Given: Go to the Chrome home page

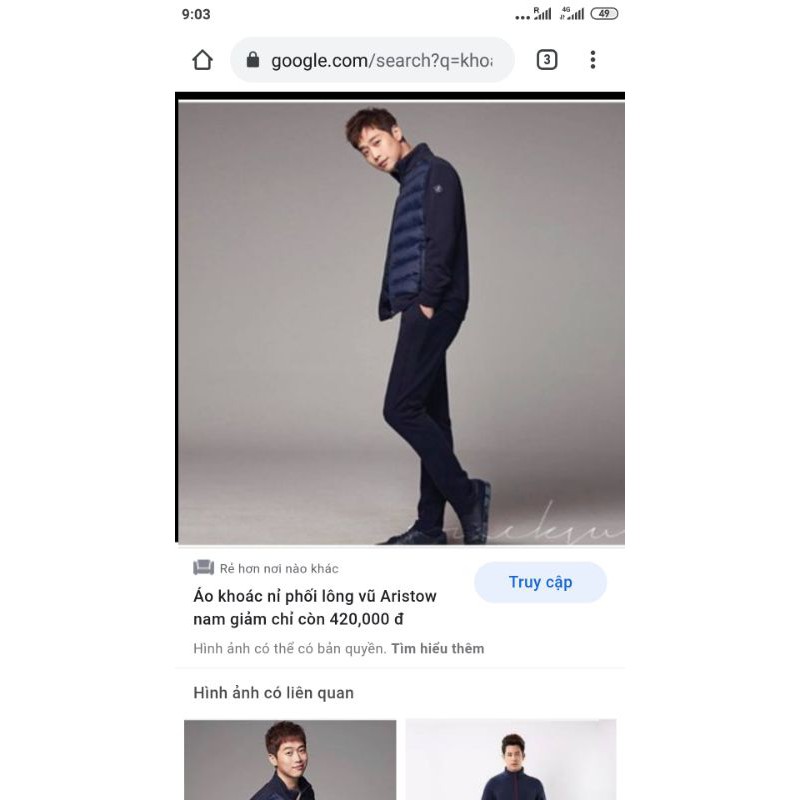Looking at the screenshot, I should (x=202, y=60).
